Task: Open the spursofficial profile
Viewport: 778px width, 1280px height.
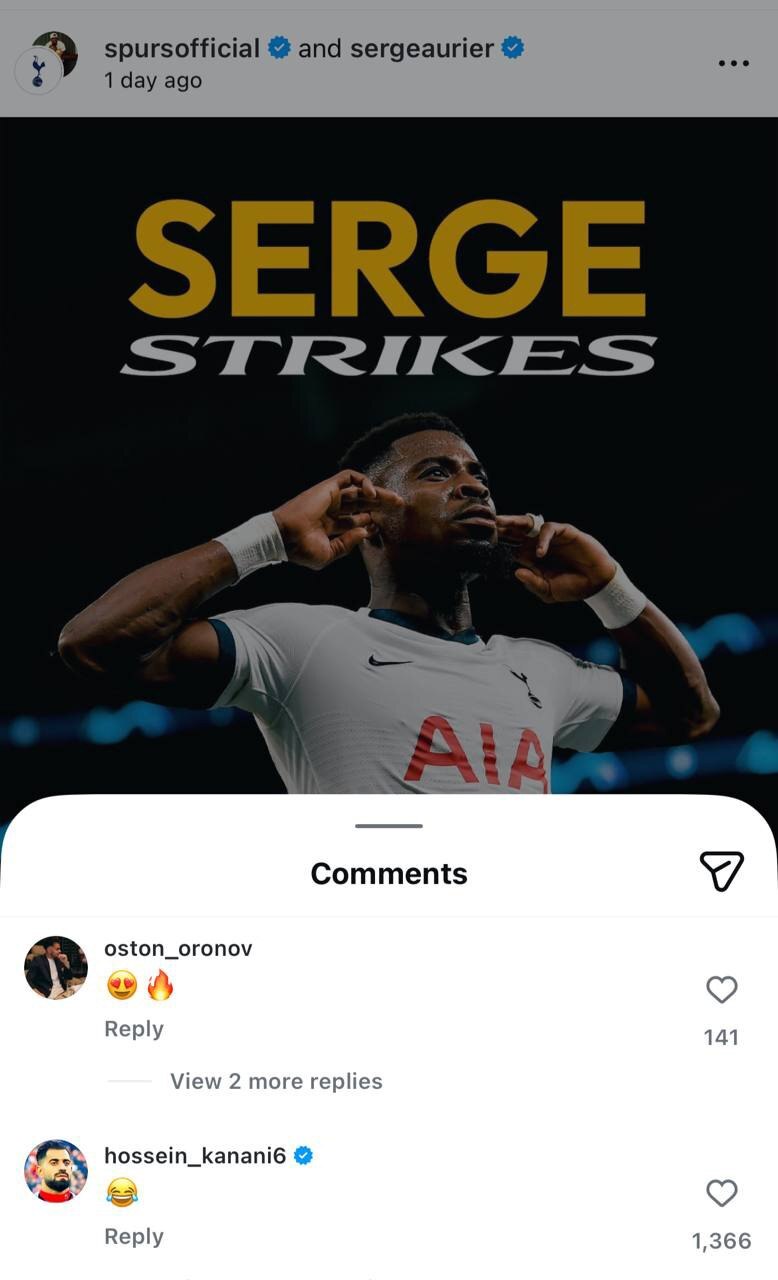Action: coord(182,48)
